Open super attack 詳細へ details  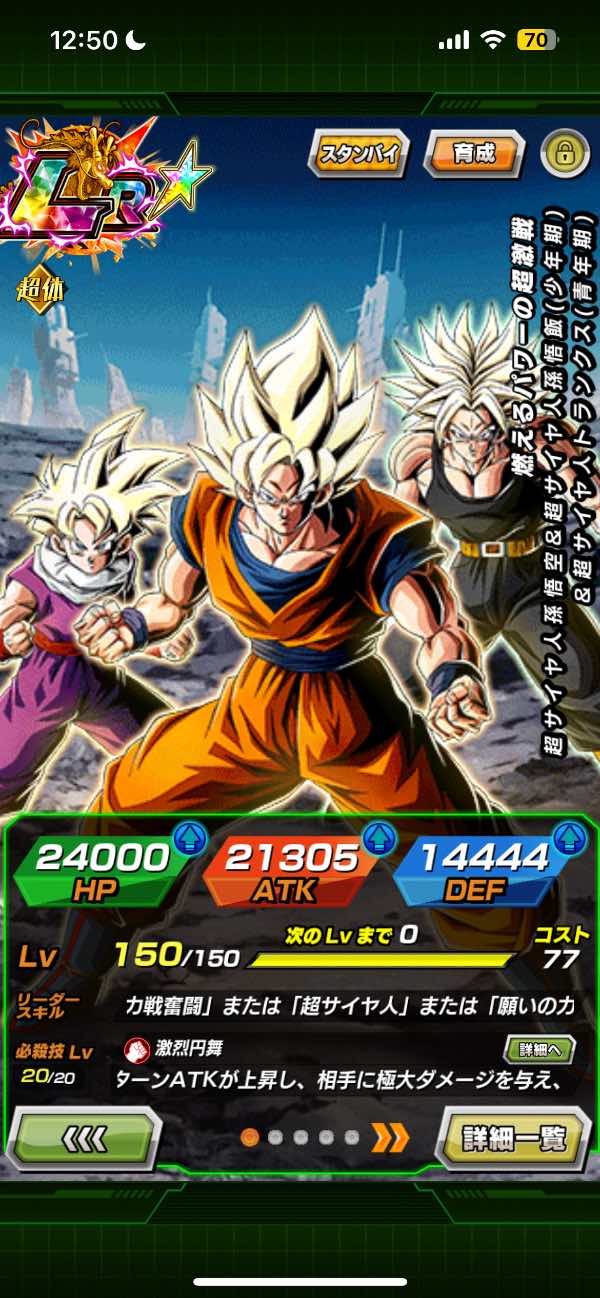540,1051
